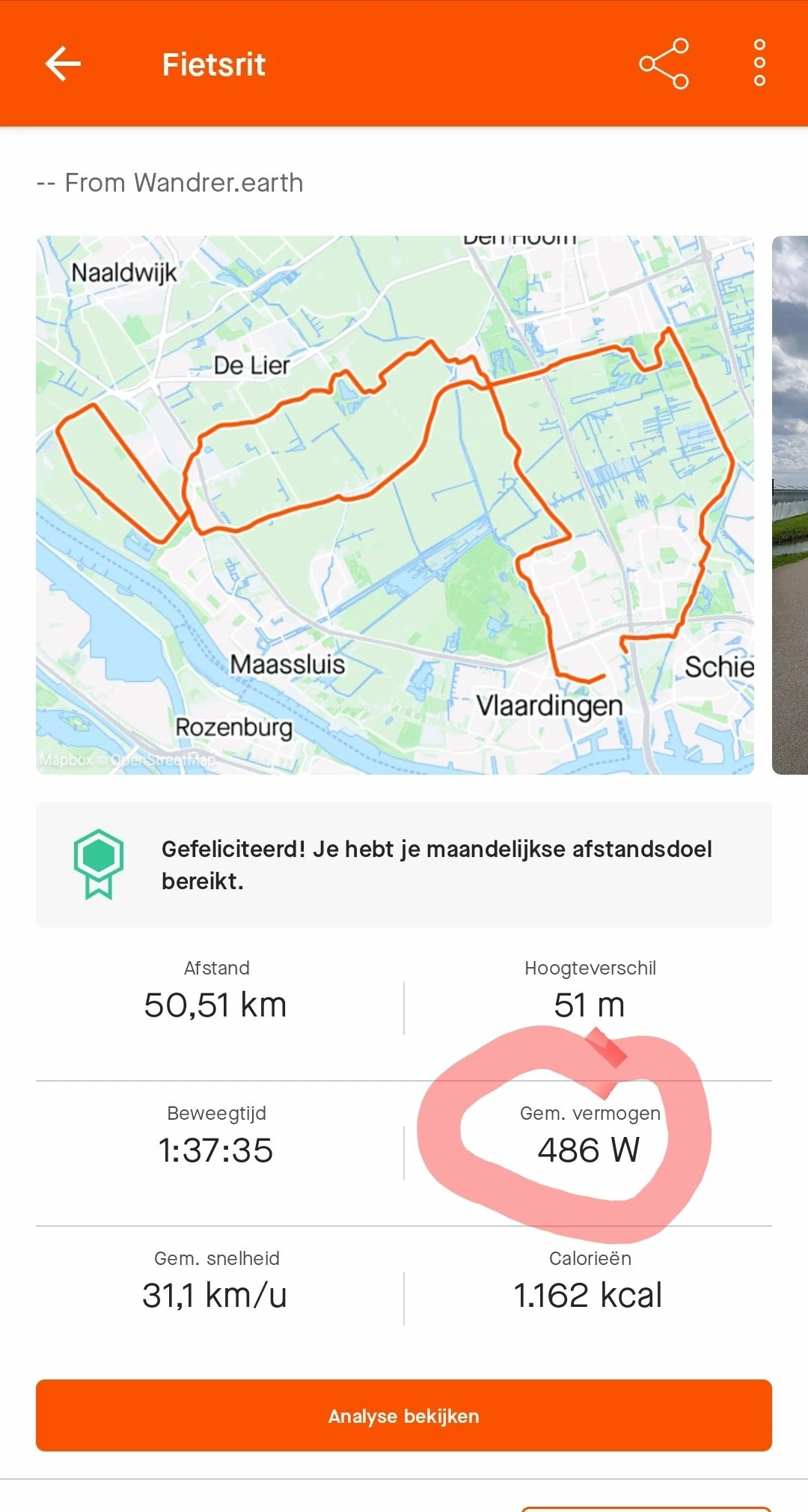This screenshot has height=1512, width=808.
Task: Open the three-dot overflow menu
Action: [759, 64]
